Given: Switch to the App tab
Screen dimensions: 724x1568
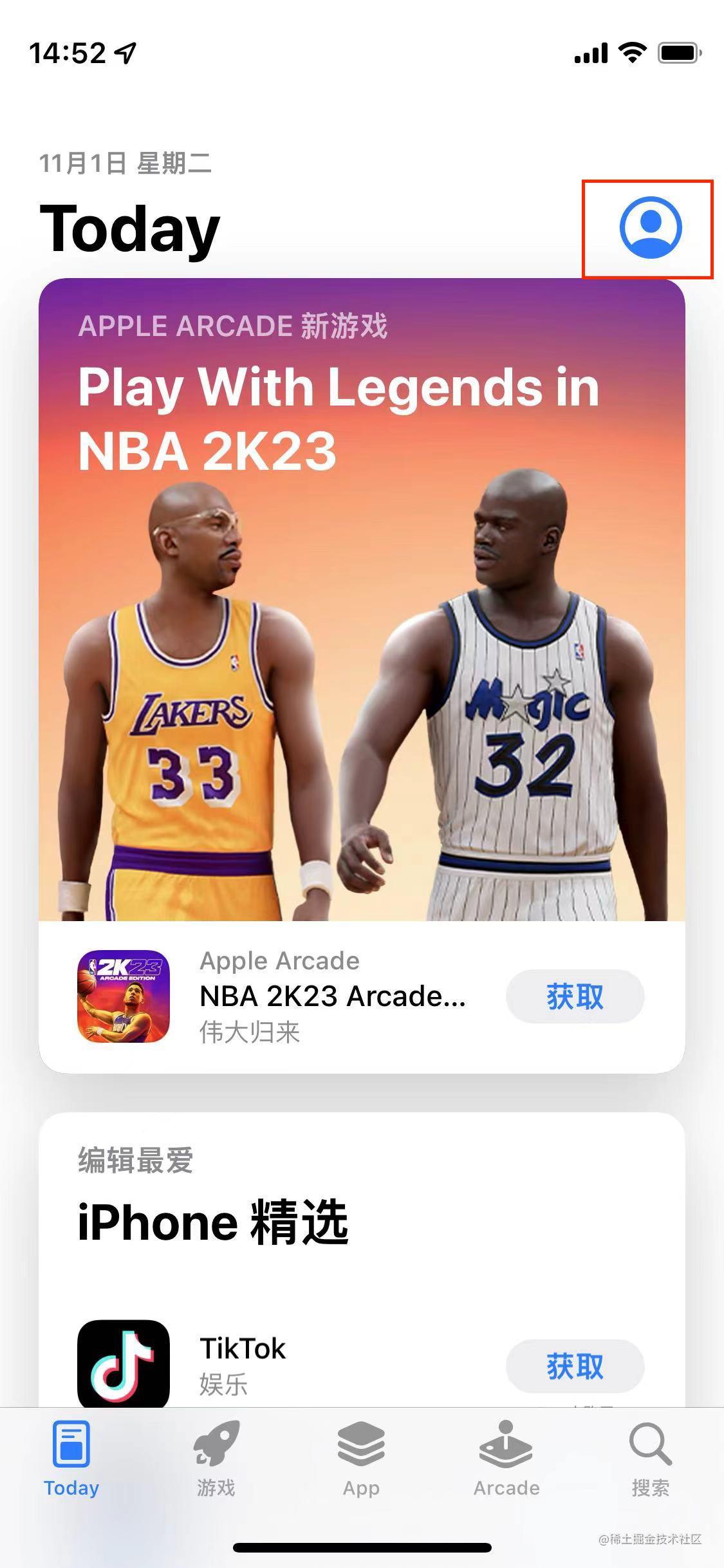Looking at the screenshot, I should click(x=361, y=1460).
